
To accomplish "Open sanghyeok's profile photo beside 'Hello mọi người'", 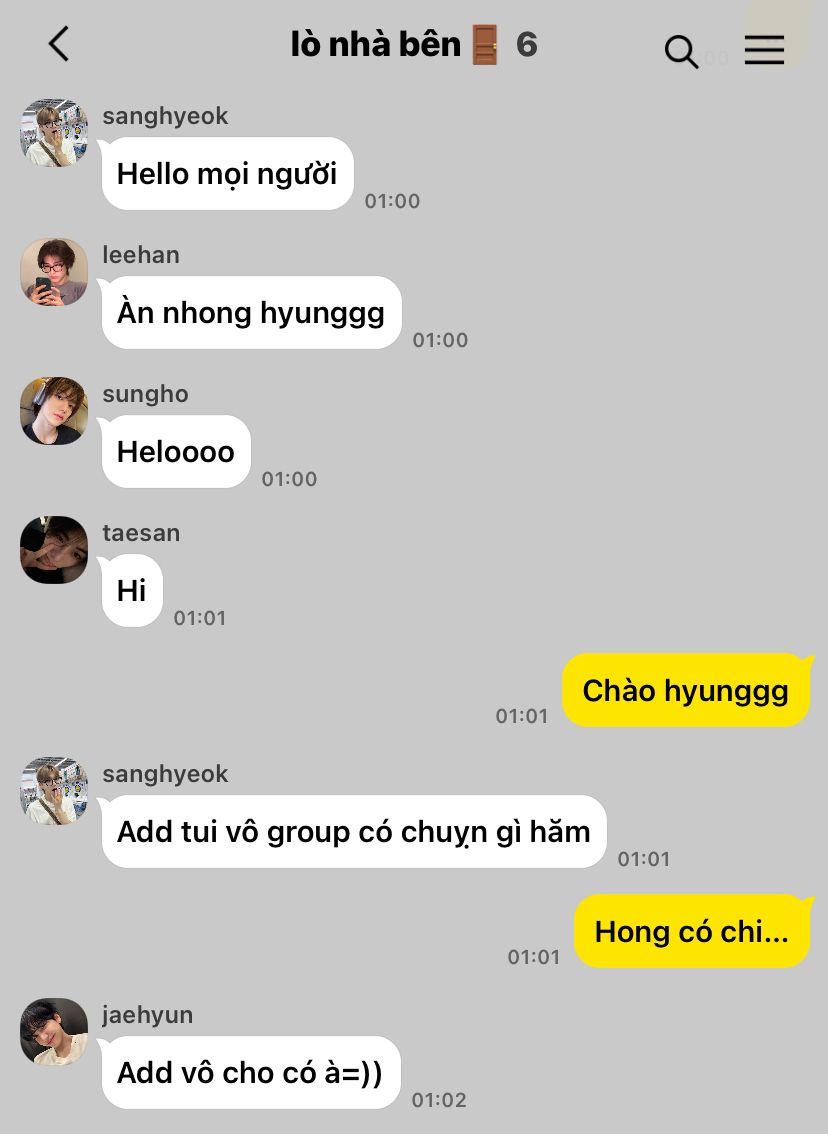I will tap(54, 133).
